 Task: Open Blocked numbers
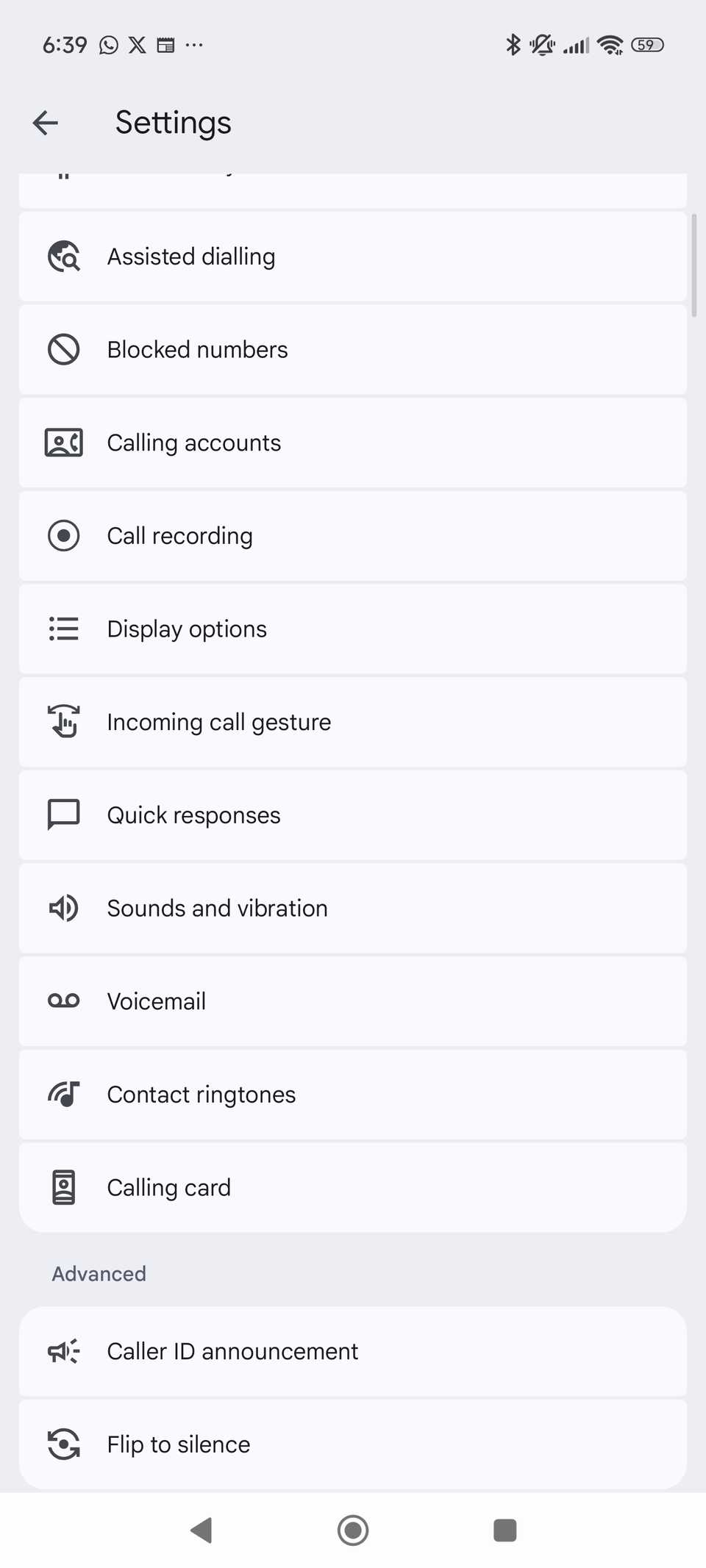tap(352, 350)
